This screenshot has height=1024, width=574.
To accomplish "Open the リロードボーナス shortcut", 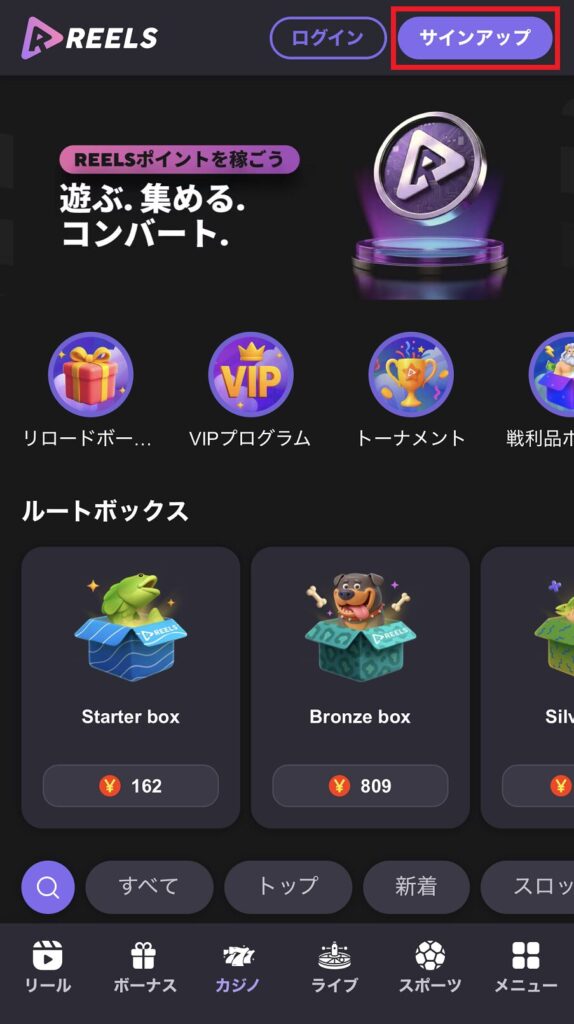I will (x=90, y=391).
